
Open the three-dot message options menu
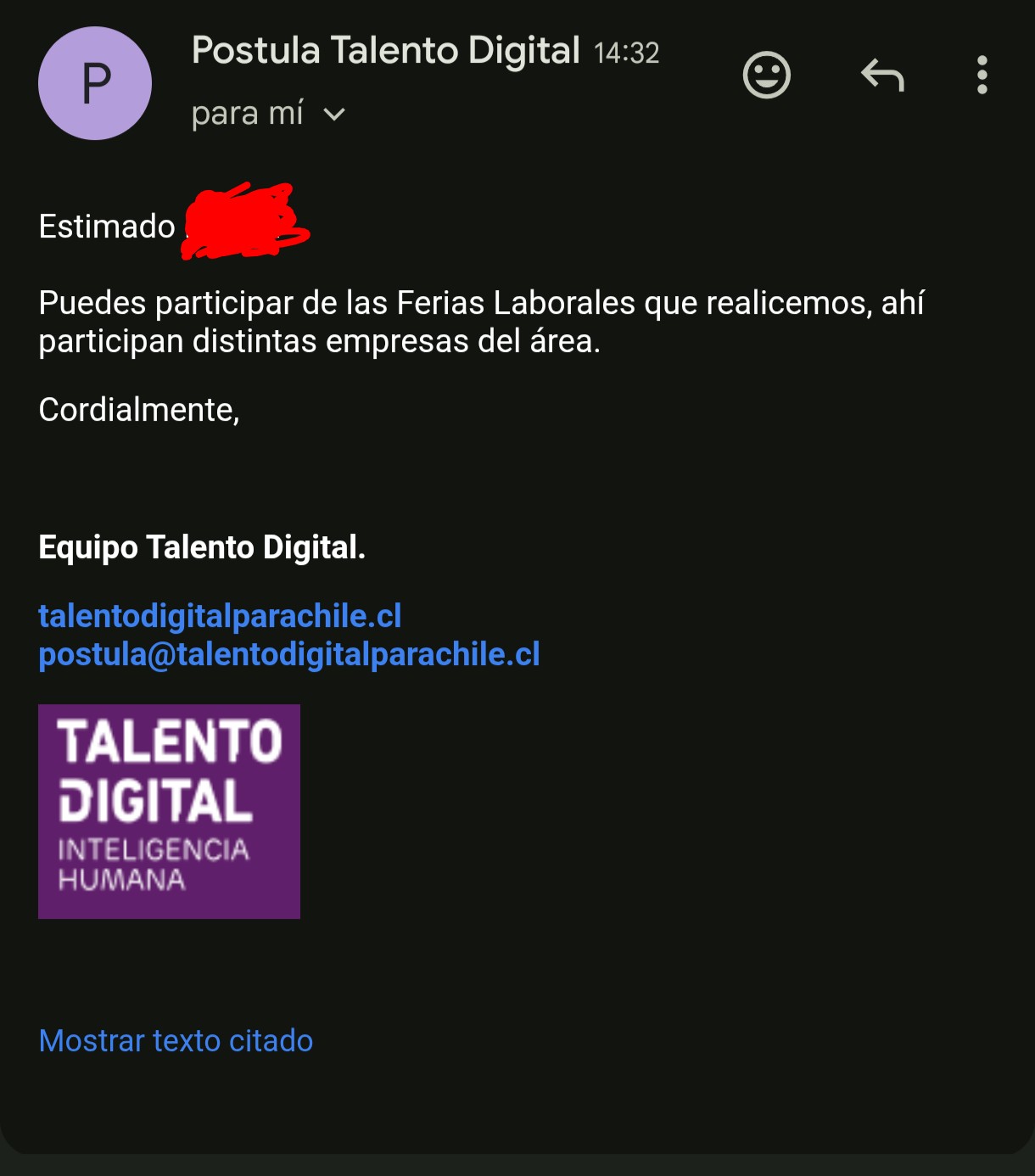tap(982, 76)
